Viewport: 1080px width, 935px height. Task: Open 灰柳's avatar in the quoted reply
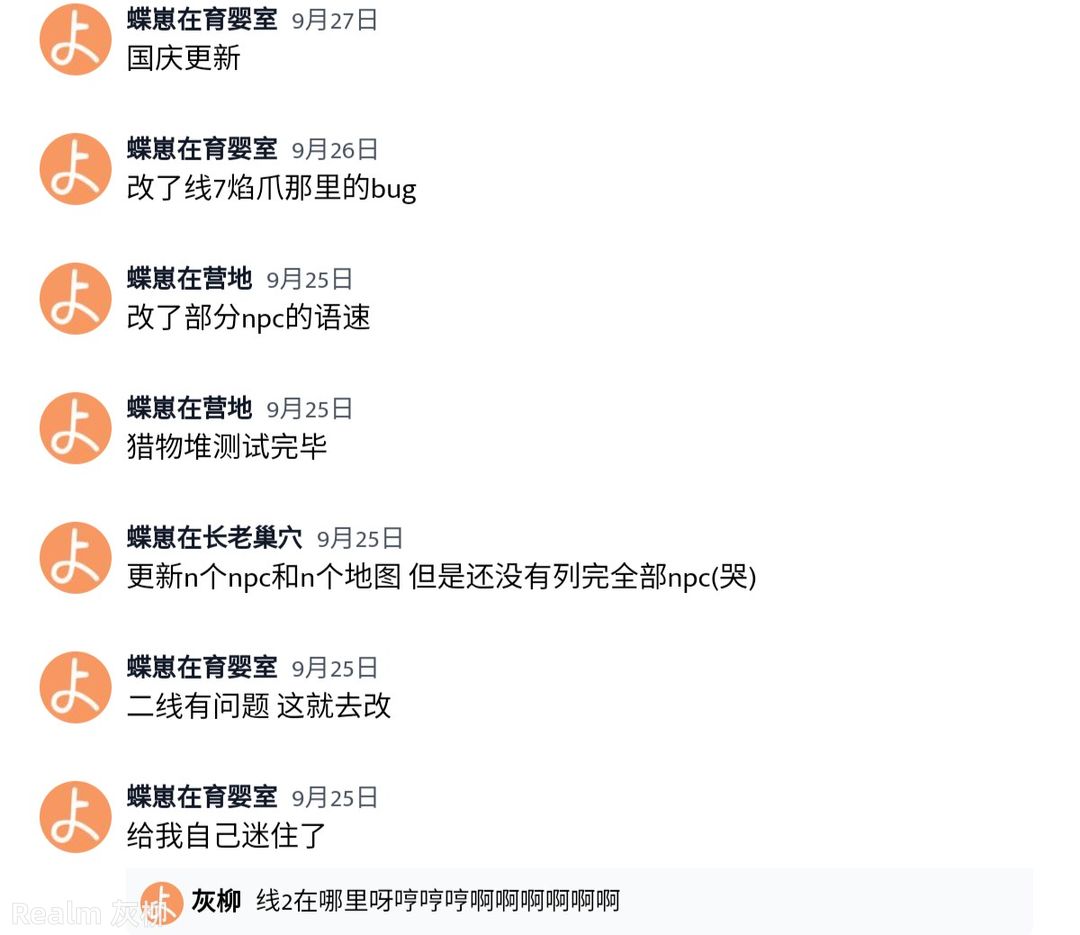pyautogui.click(x=161, y=902)
